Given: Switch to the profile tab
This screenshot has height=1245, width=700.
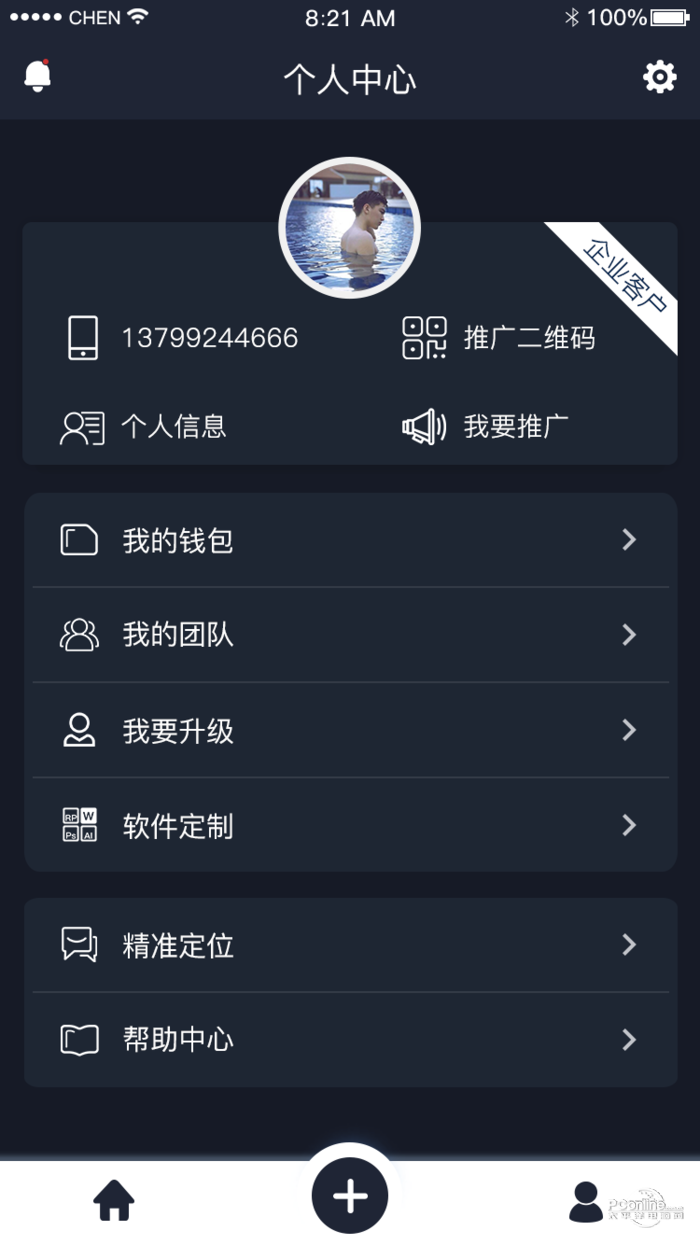Looking at the screenshot, I should tap(586, 1201).
